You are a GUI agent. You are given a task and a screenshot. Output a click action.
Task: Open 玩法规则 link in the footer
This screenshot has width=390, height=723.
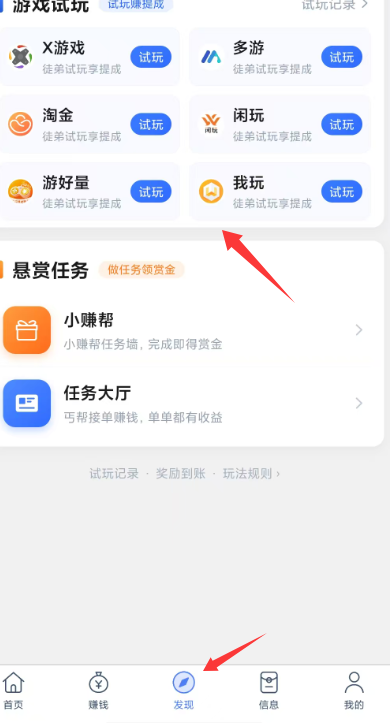(251, 474)
